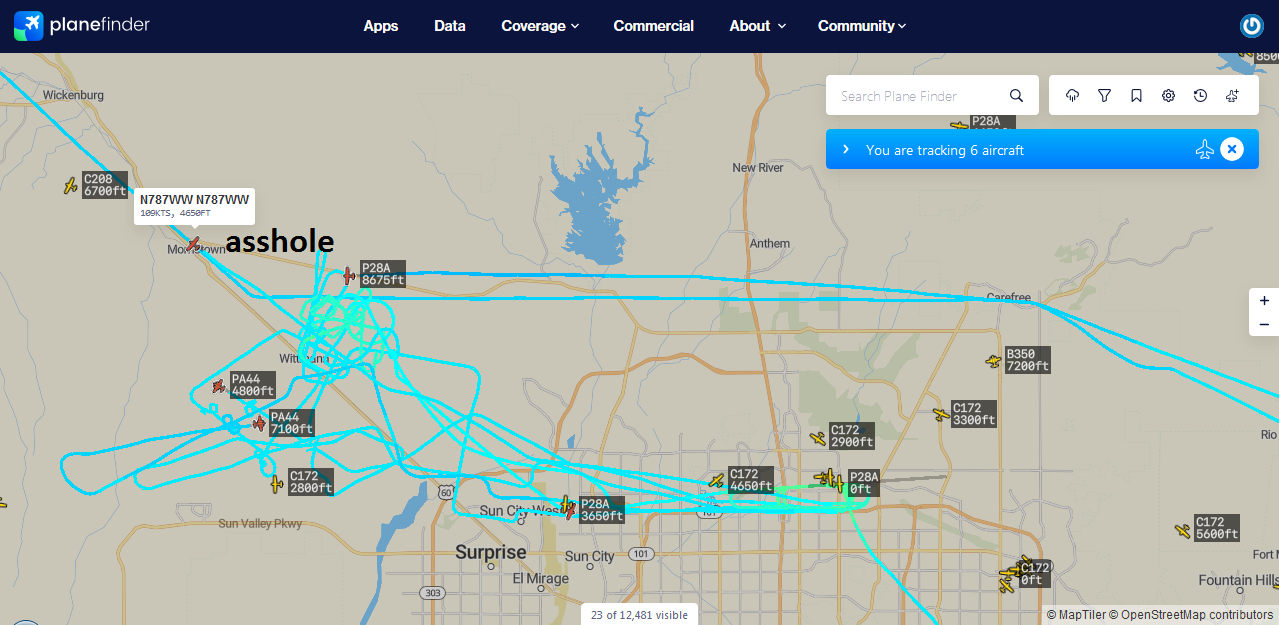The image size is (1279, 625).
Task: Go to the Data section
Action: [x=450, y=26]
